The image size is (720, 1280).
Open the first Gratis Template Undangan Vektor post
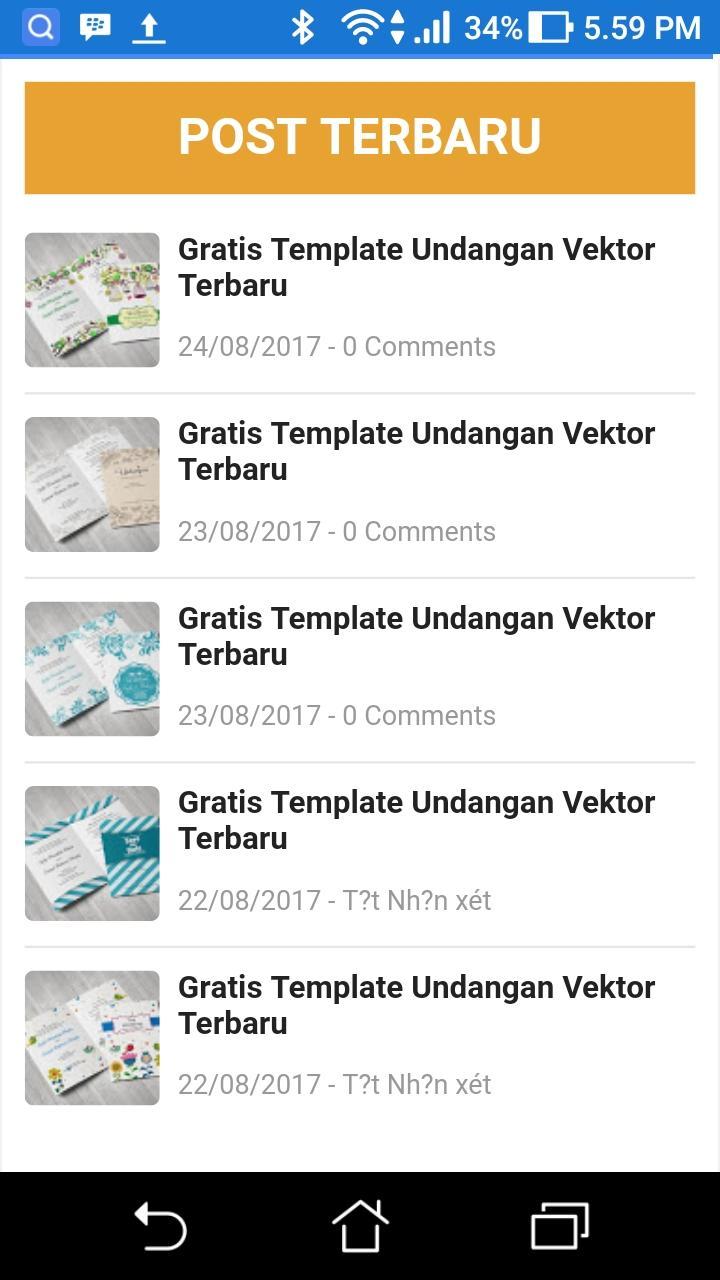[x=416, y=267]
